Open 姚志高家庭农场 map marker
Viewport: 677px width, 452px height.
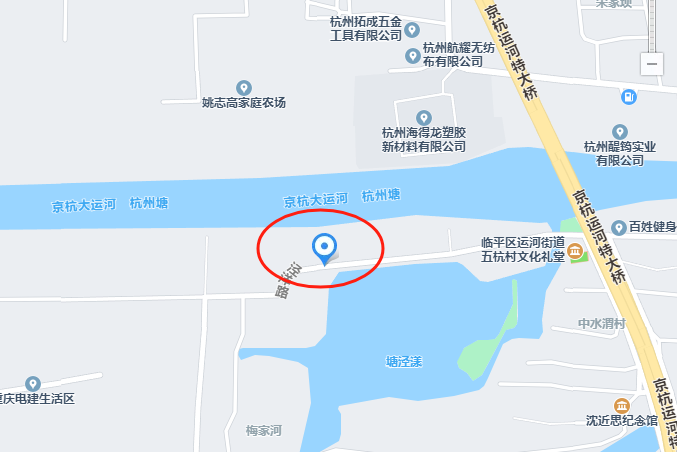tap(244, 88)
